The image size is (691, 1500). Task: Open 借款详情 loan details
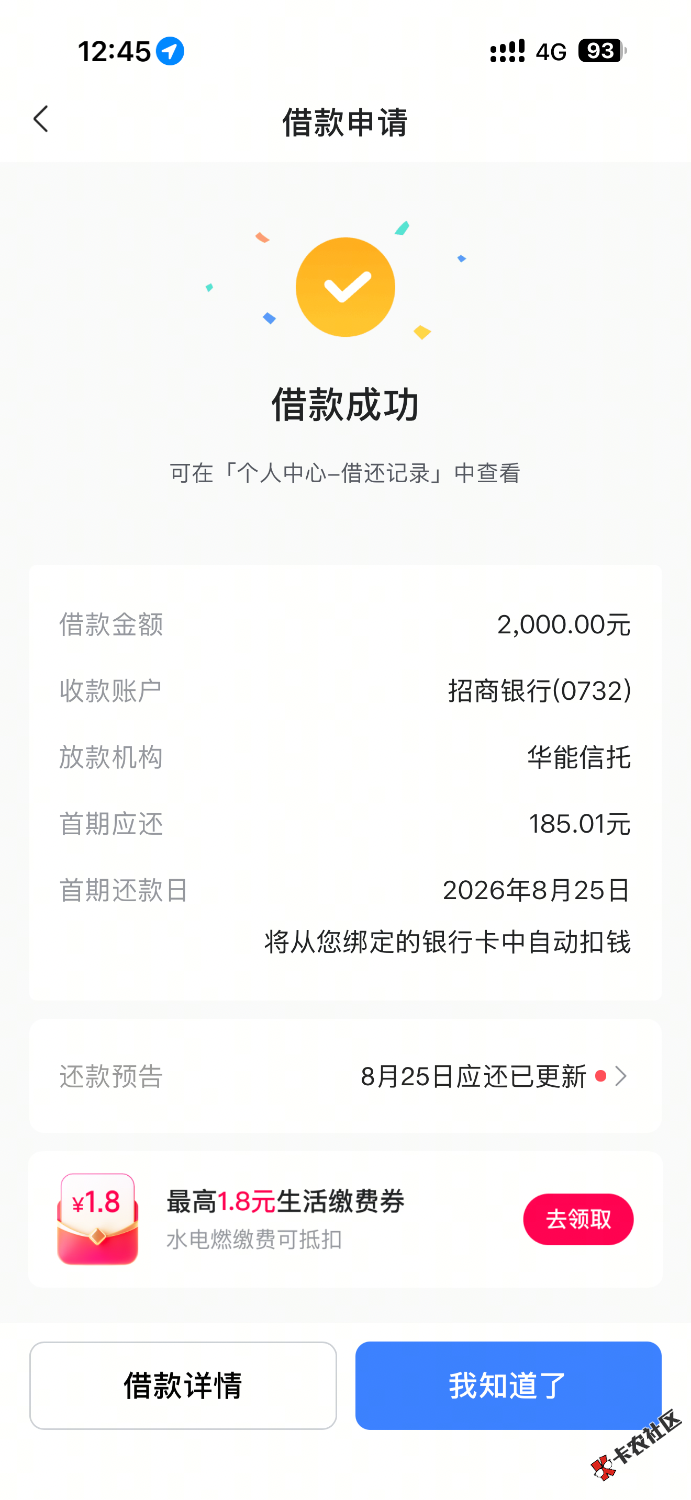click(183, 1385)
